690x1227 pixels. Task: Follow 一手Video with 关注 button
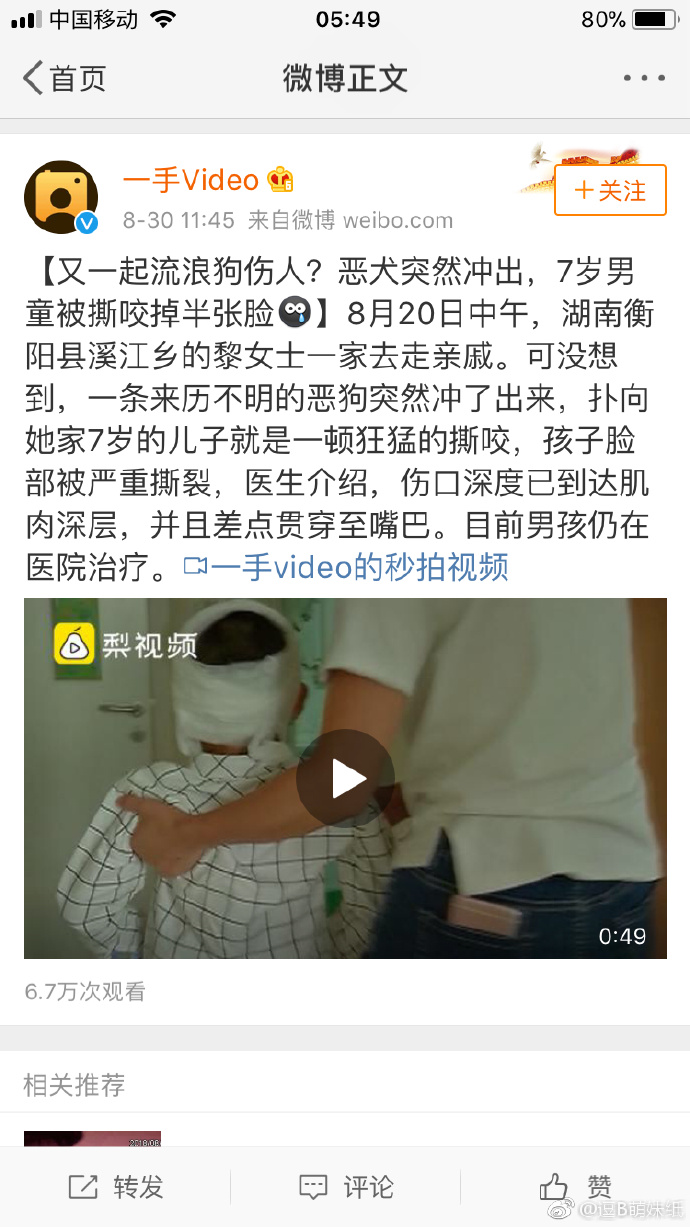click(x=610, y=190)
